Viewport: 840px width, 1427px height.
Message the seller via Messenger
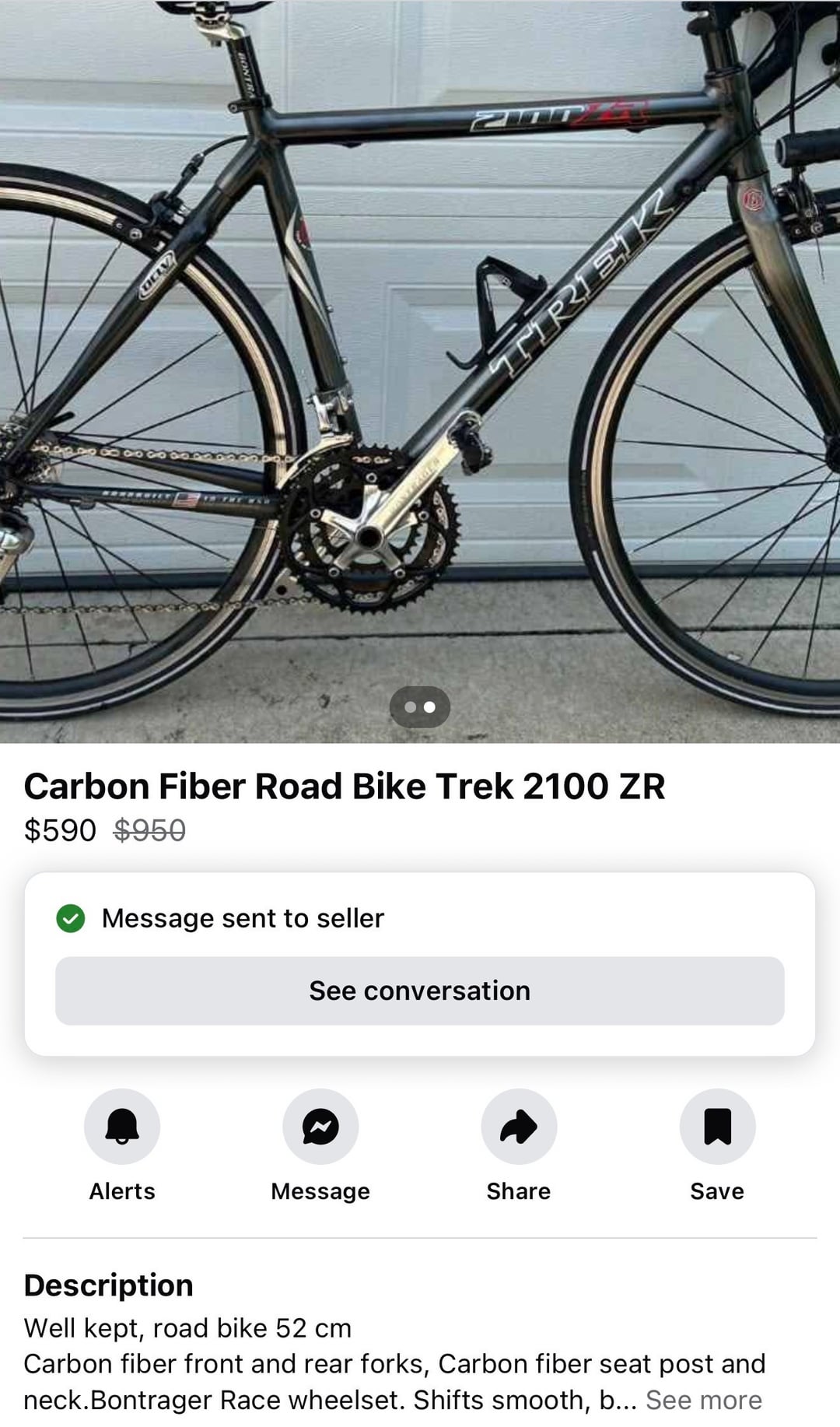320,1127
